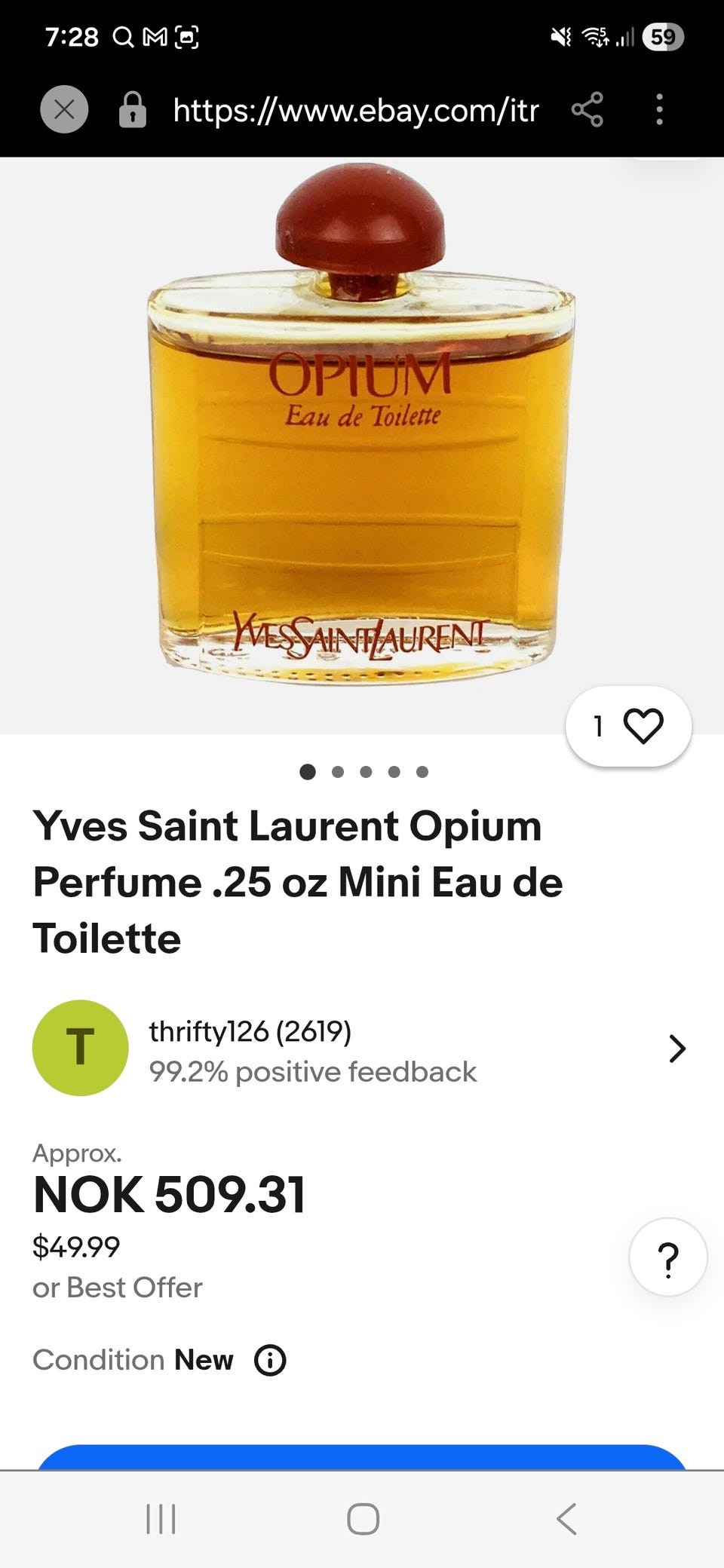Close the browser tab with X
Viewport: 724px width, 1568px height.
(x=64, y=110)
